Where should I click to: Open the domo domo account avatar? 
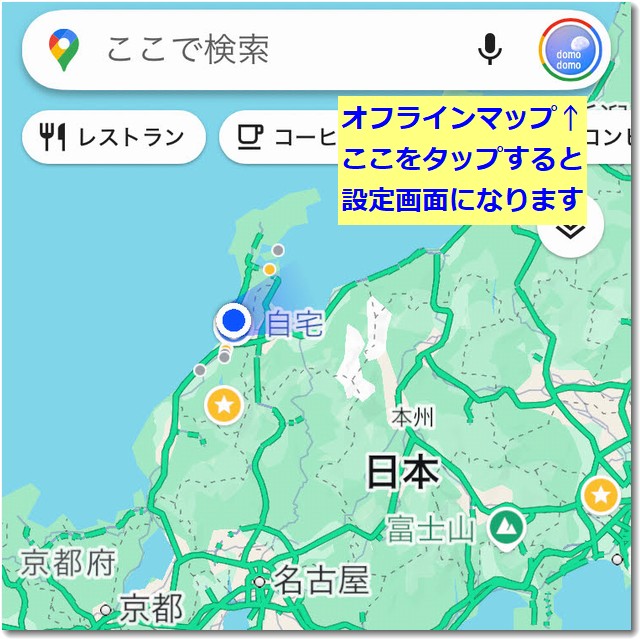click(x=571, y=50)
